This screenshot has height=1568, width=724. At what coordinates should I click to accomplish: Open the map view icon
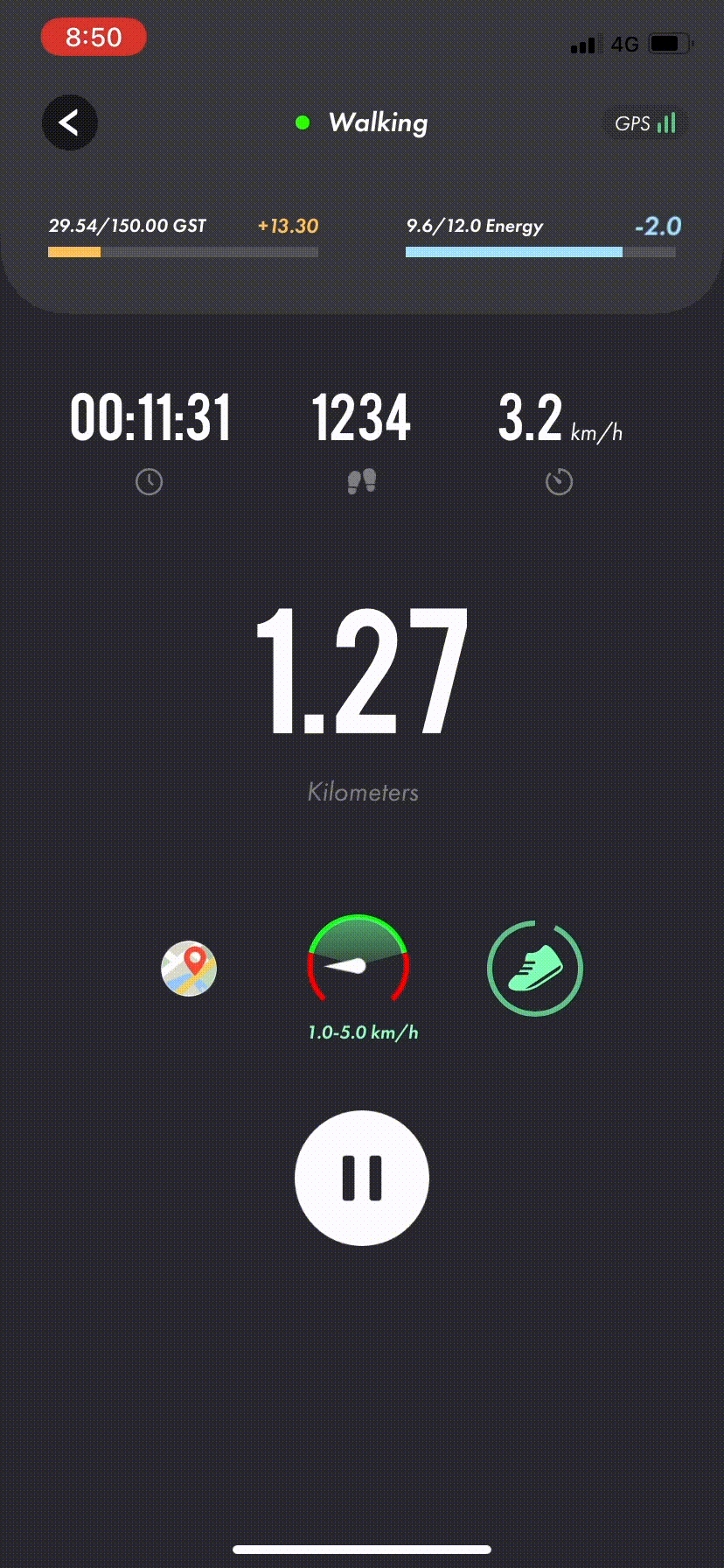188,967
